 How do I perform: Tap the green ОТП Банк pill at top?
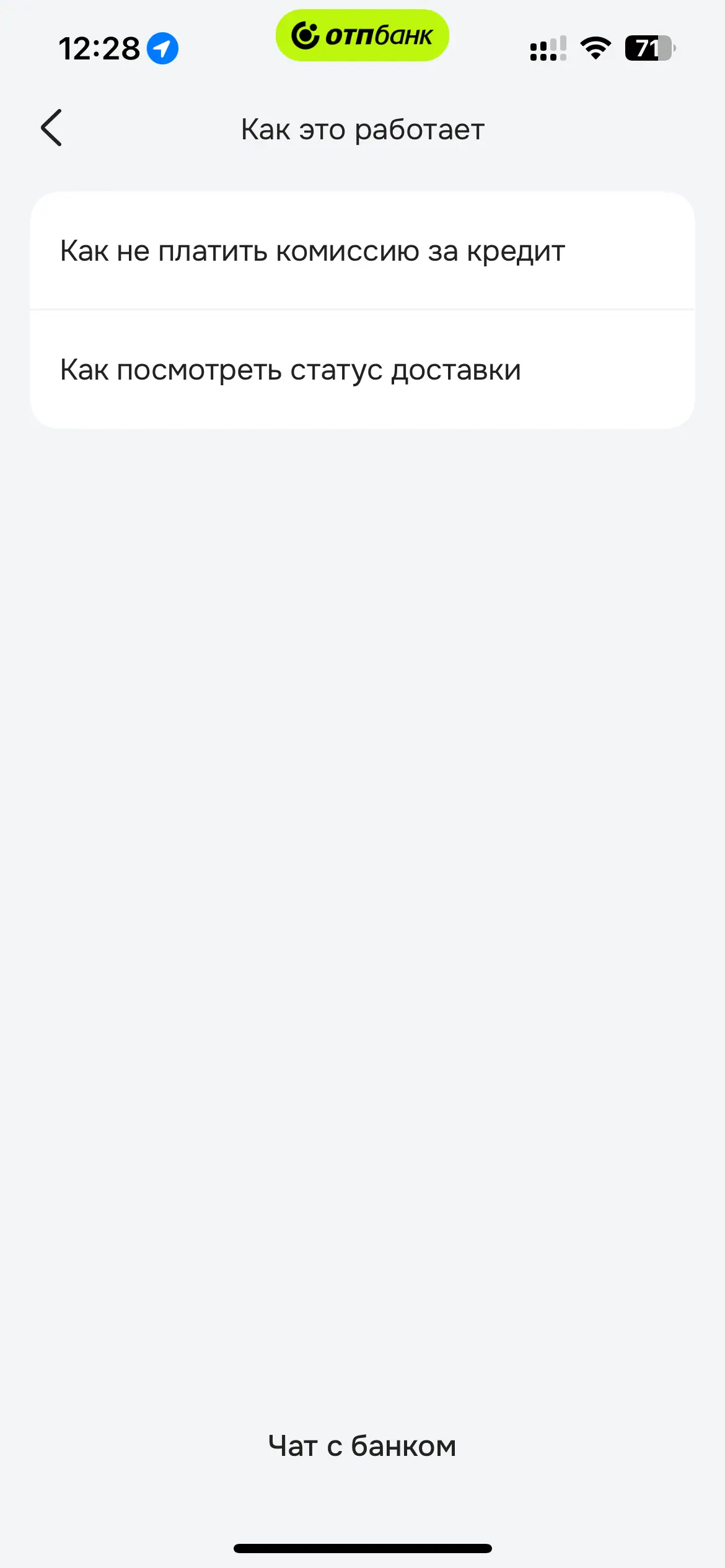coord(362,36)
